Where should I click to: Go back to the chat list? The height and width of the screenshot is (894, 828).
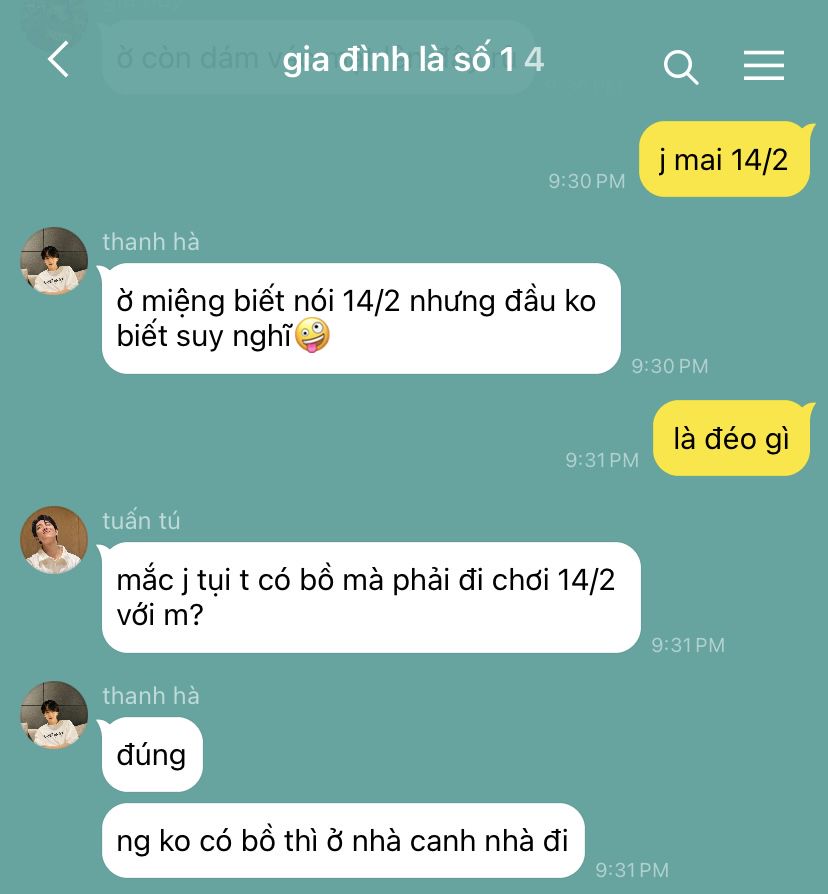click(59, 60)
